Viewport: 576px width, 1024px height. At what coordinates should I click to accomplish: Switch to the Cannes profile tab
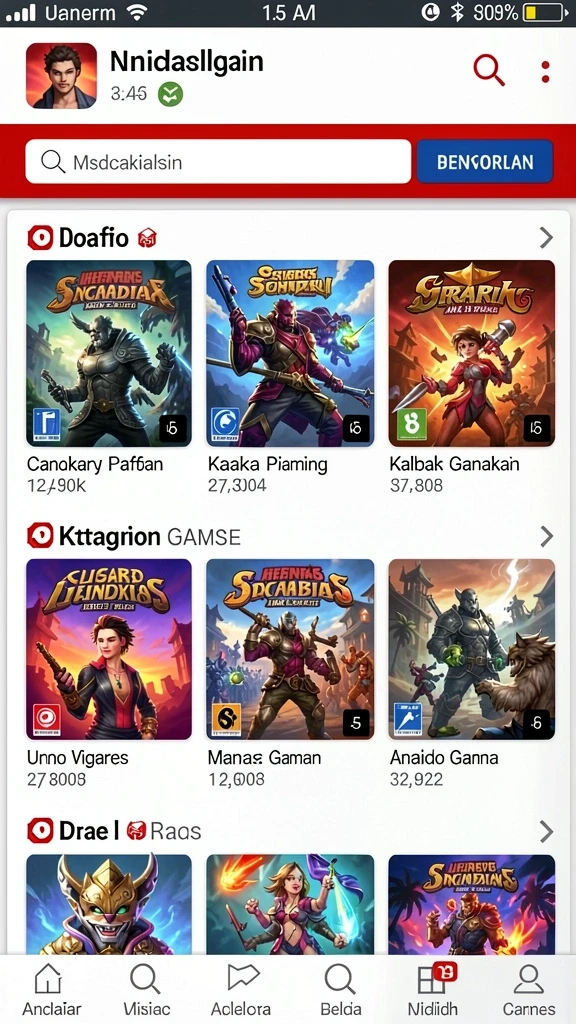coord(528,990)
